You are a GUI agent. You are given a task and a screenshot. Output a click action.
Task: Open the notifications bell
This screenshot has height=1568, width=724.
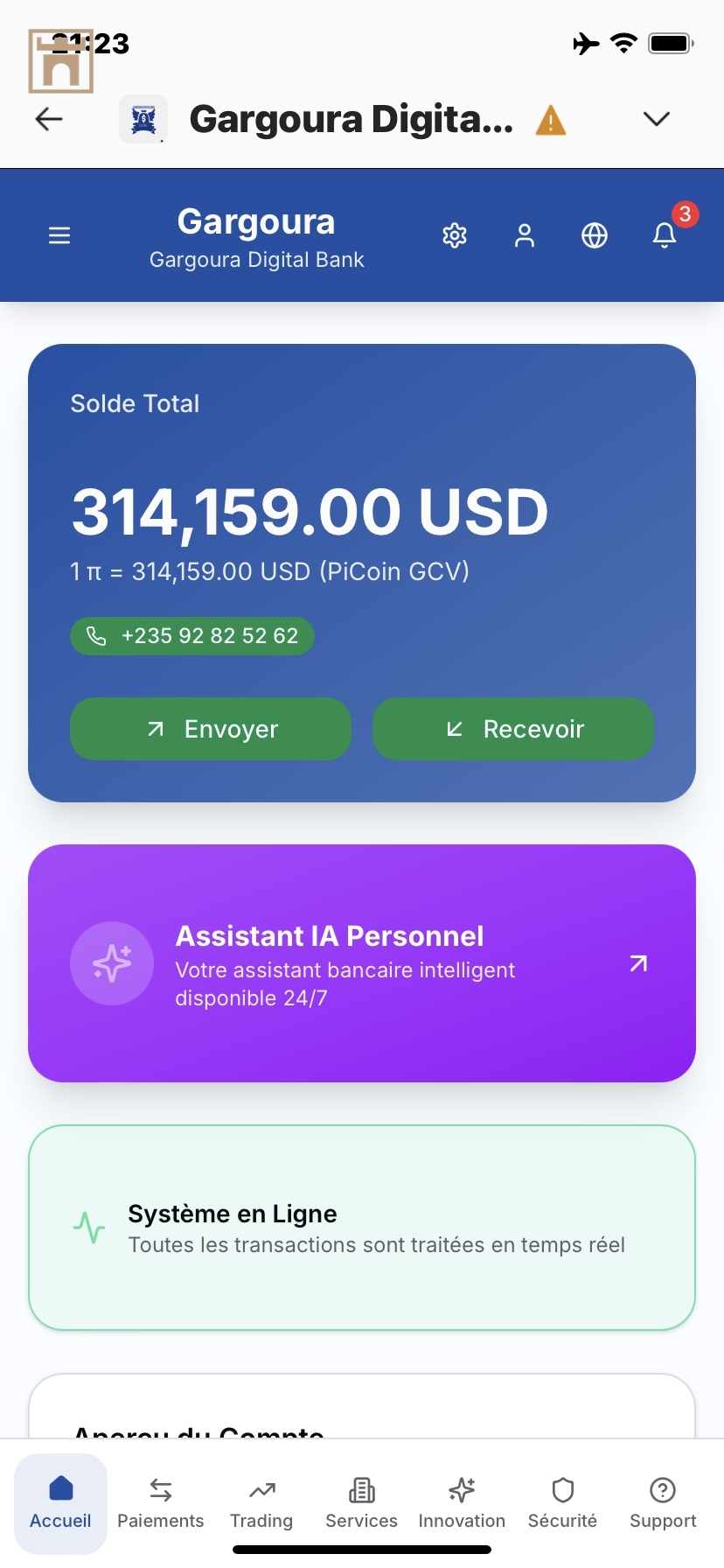tap(665, 234)
